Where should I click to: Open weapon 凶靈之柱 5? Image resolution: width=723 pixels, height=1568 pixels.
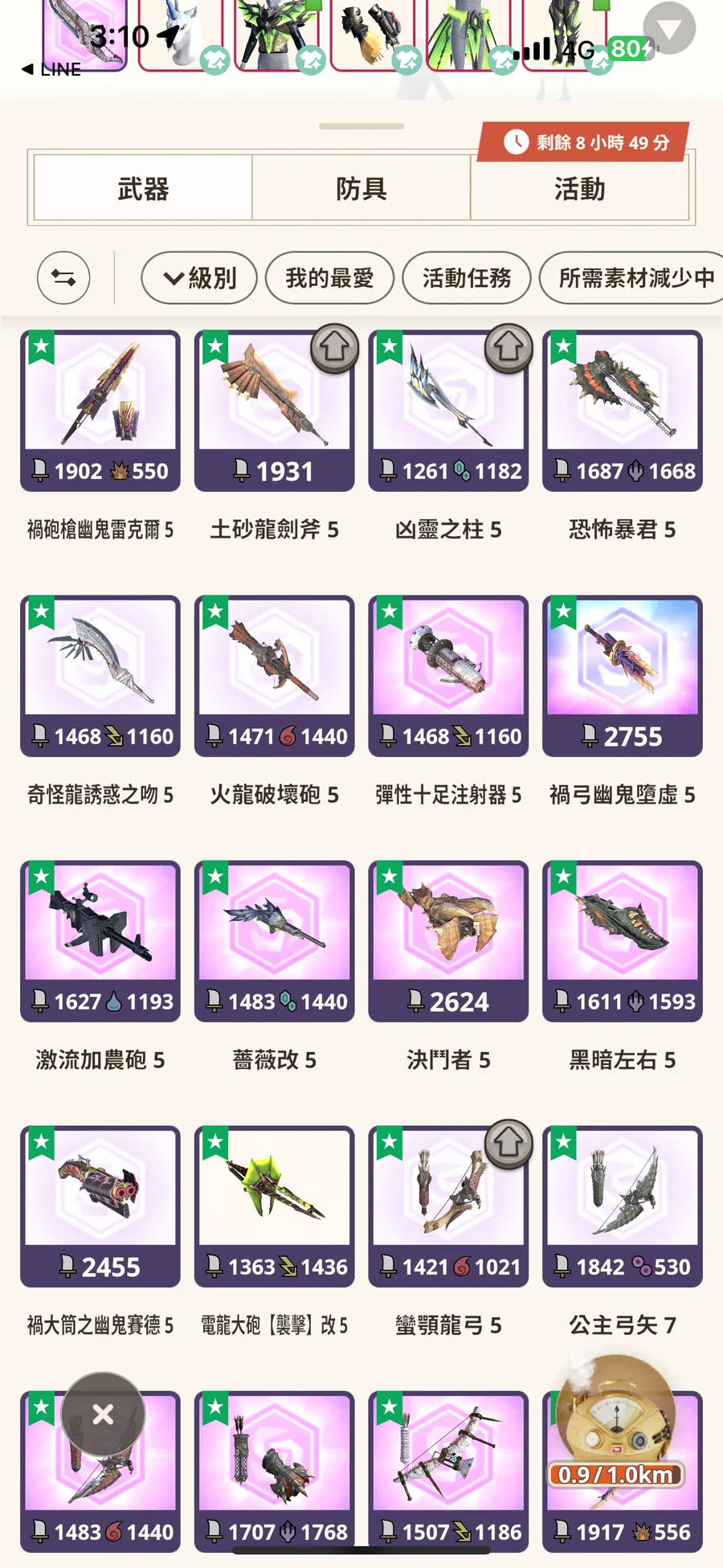point(448,410)
